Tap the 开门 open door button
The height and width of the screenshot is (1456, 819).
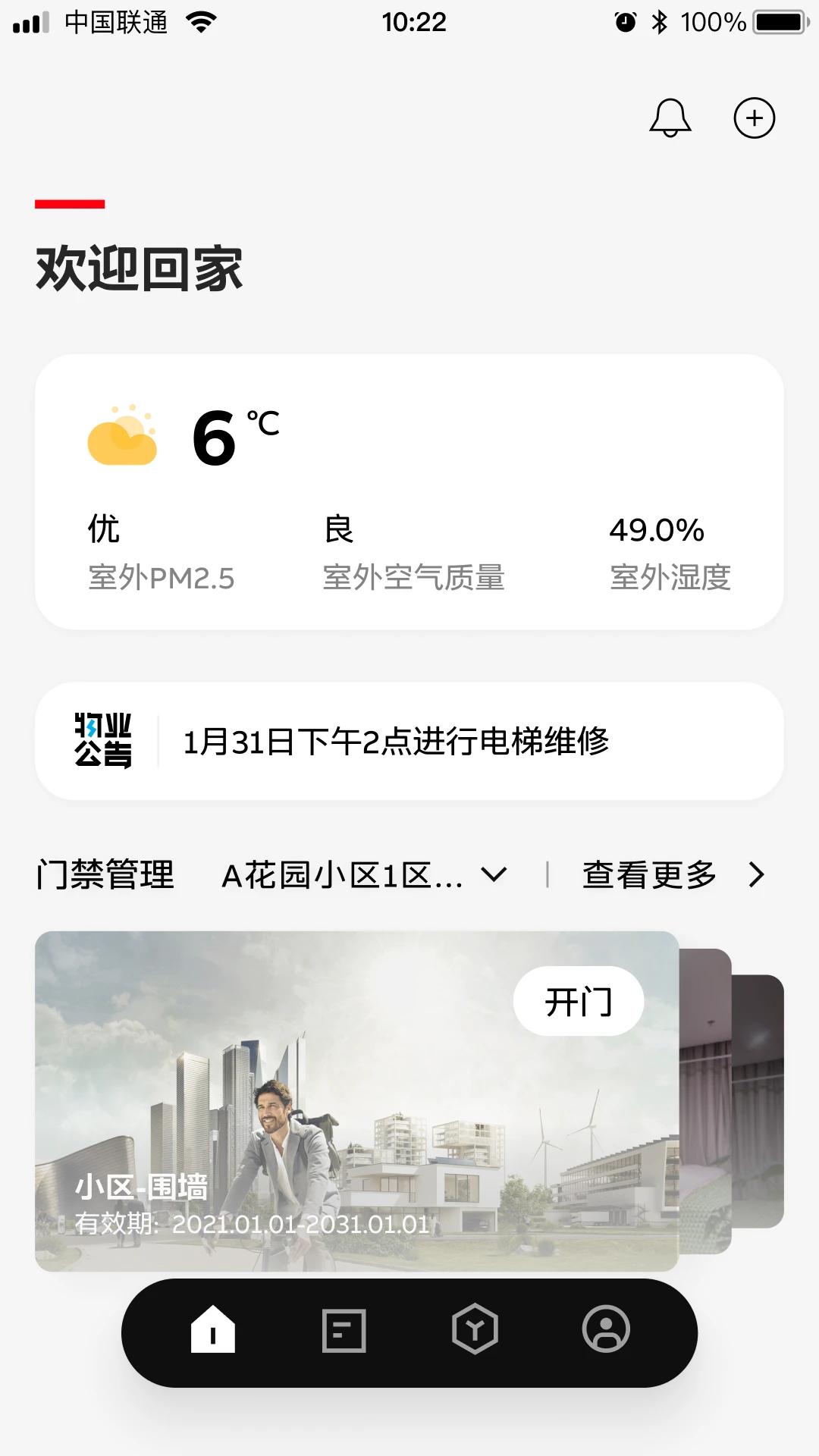point(579,1001)
